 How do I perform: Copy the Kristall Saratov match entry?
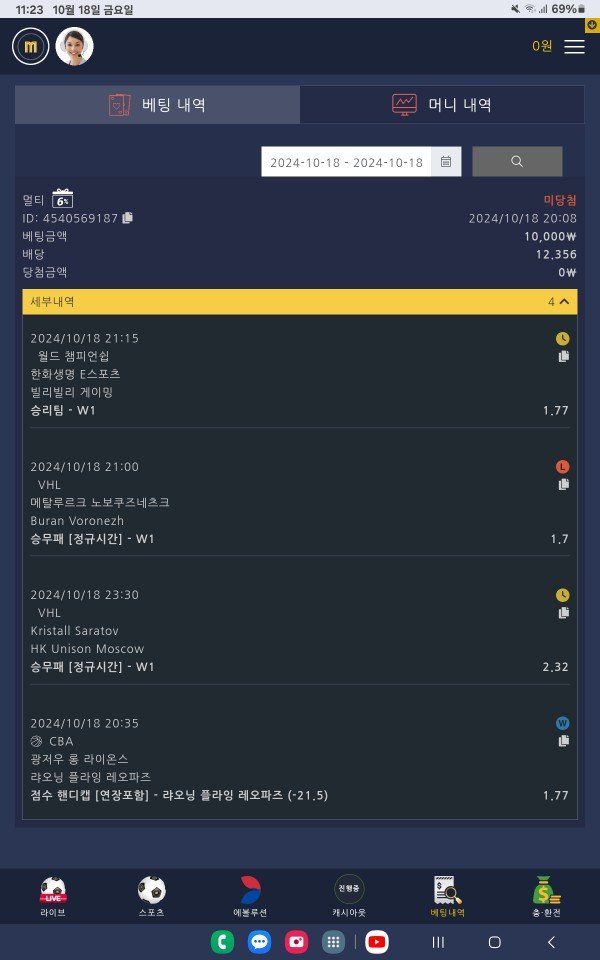tap(563, 612)
